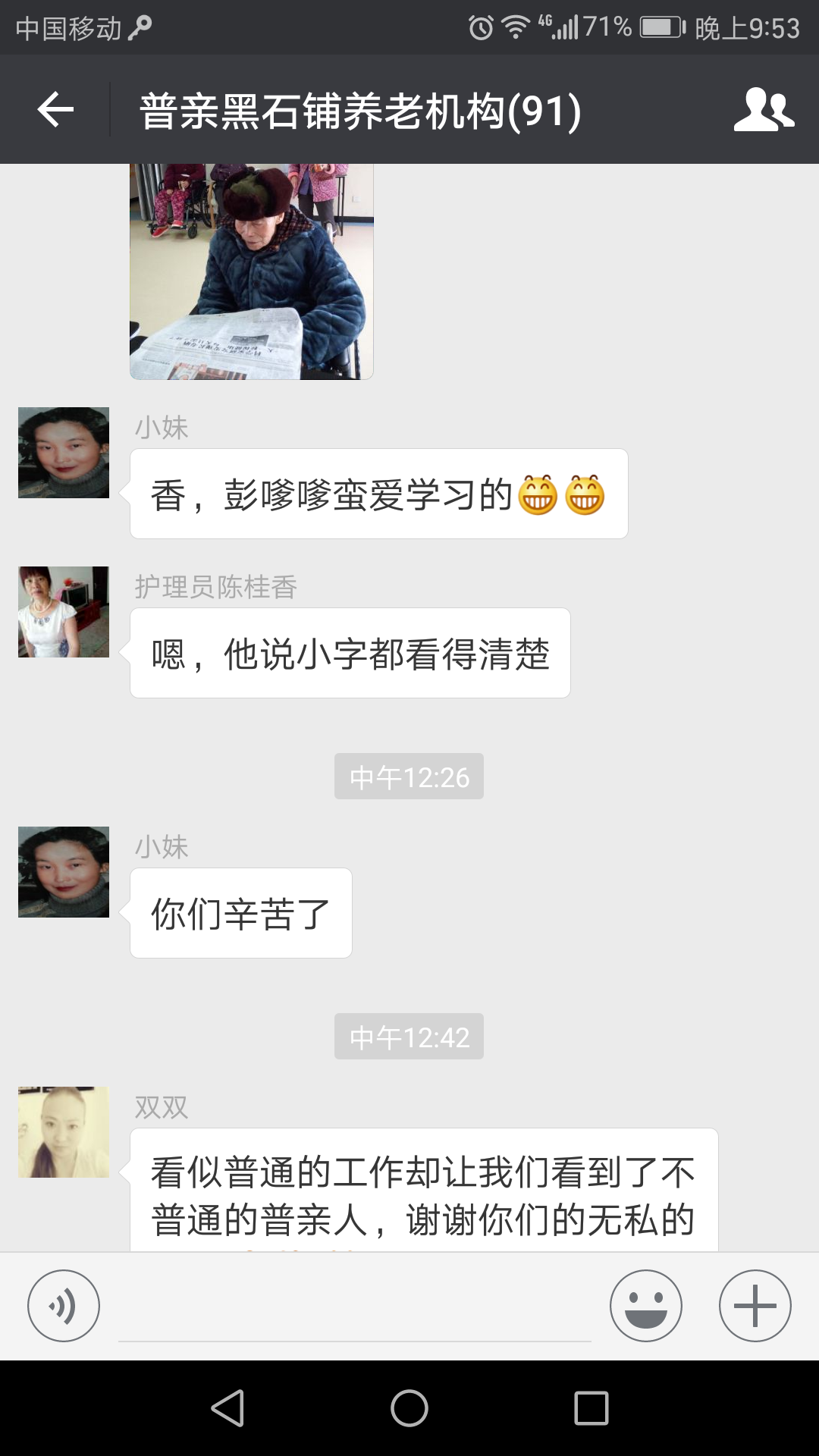Open 小妹's avatar beside 你们辛苦了
Screen dimensions: 819x1456
[x=64, y=872]
